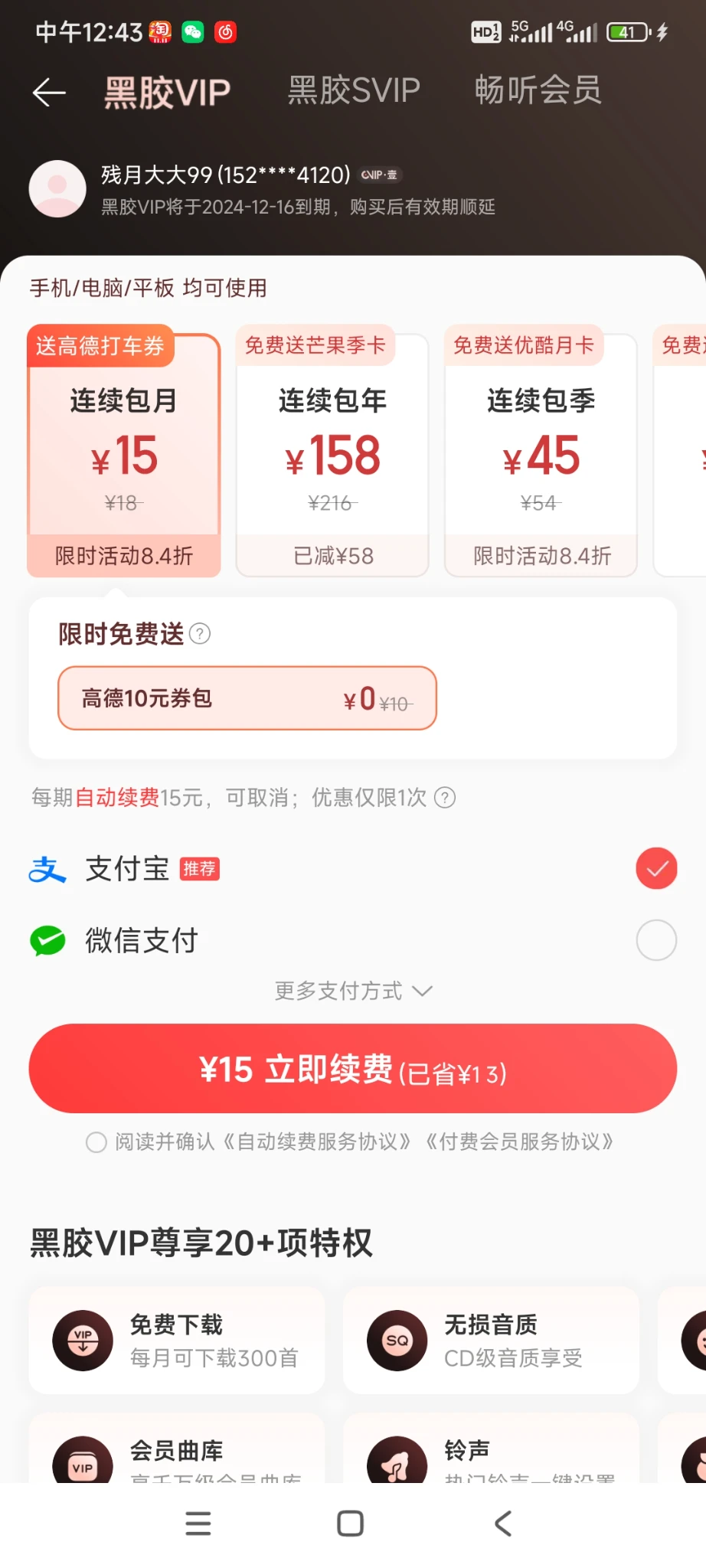The height and width of the screenshot is (1568, 706).
Task: Open 《付费会员服务协议》 link
Action: tap(520, 1142)
